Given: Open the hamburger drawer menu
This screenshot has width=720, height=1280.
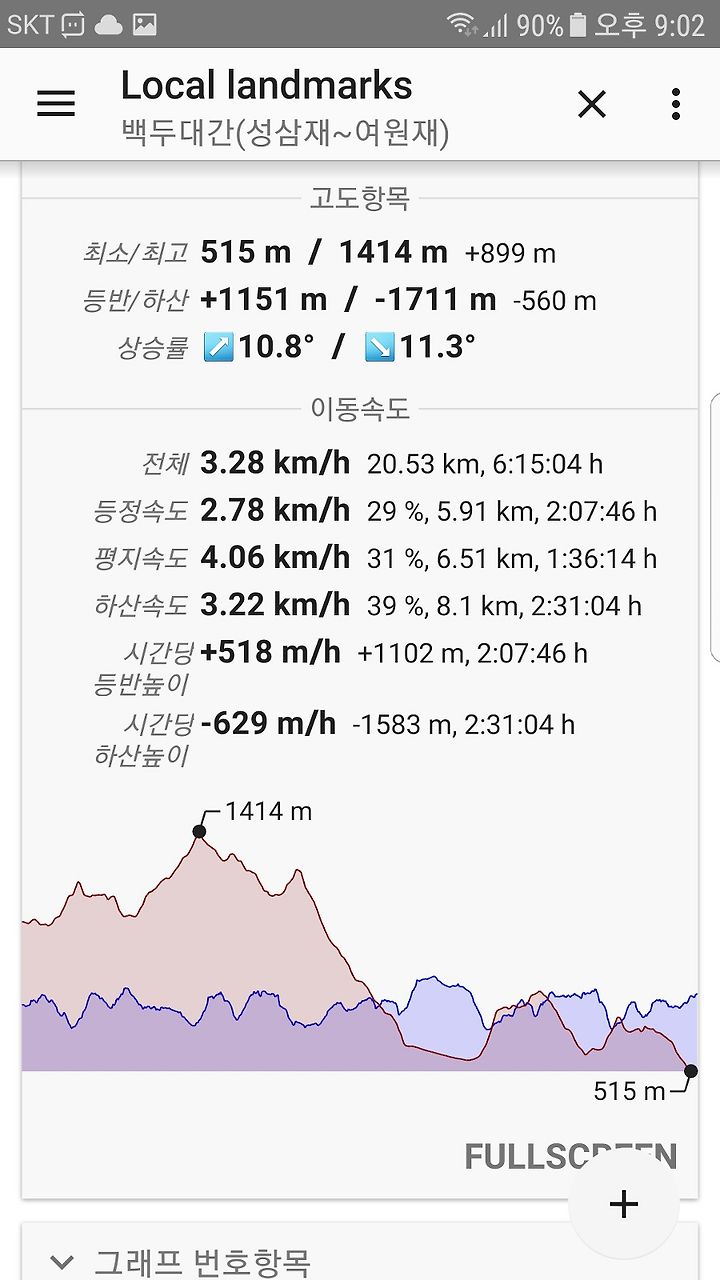Looking at the screenshot, I should pos(56,104).
